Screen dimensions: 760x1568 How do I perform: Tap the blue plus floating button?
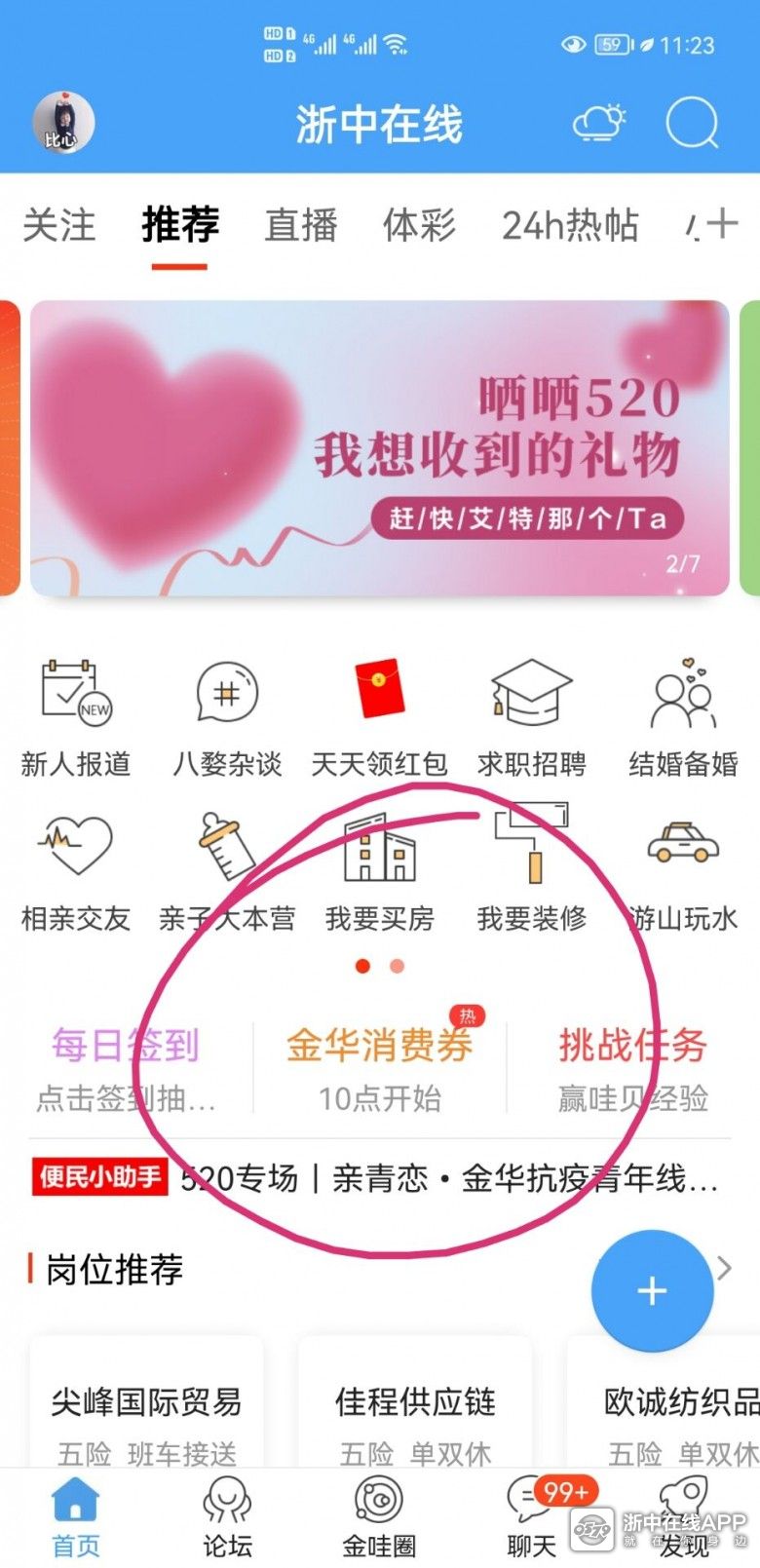pos(652,1291)
